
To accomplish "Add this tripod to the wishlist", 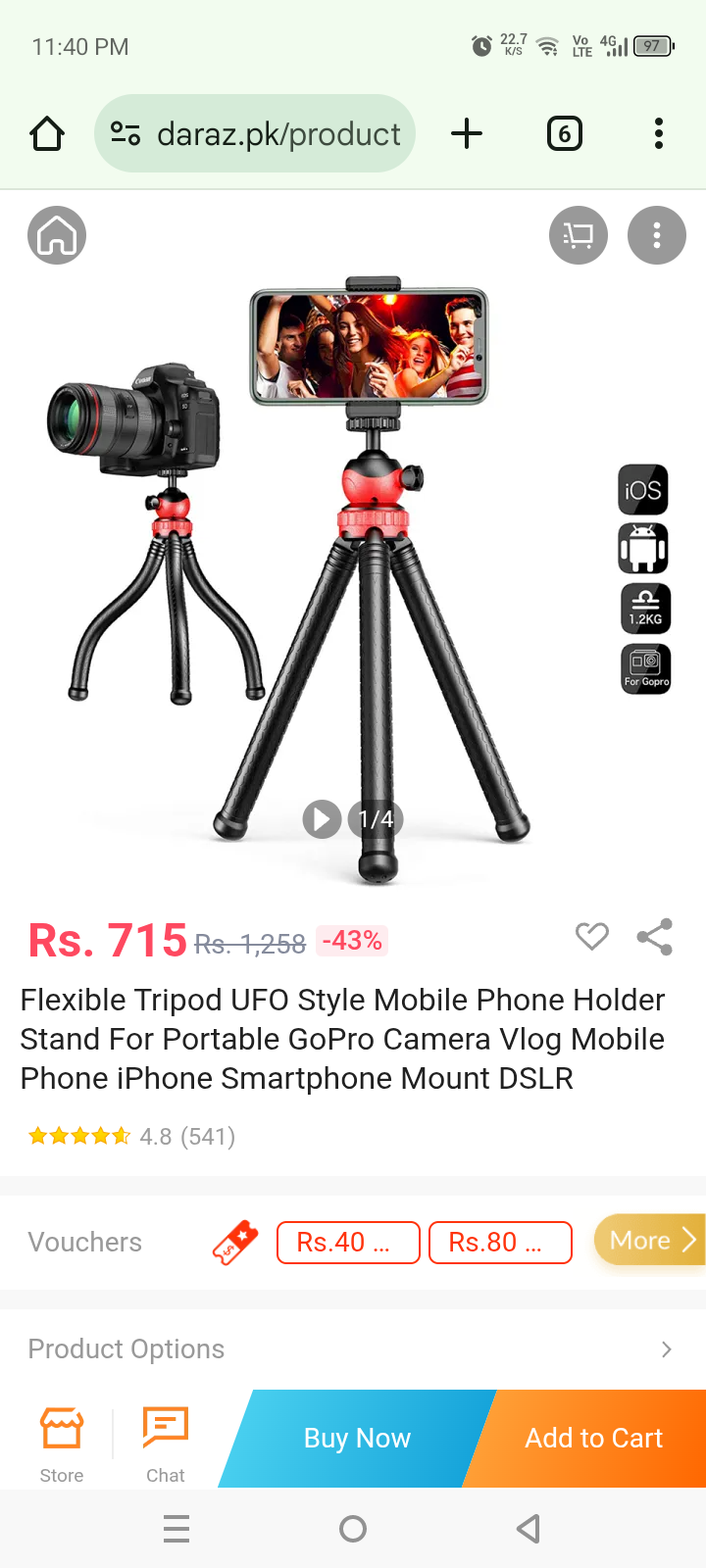I will (591, 937).
